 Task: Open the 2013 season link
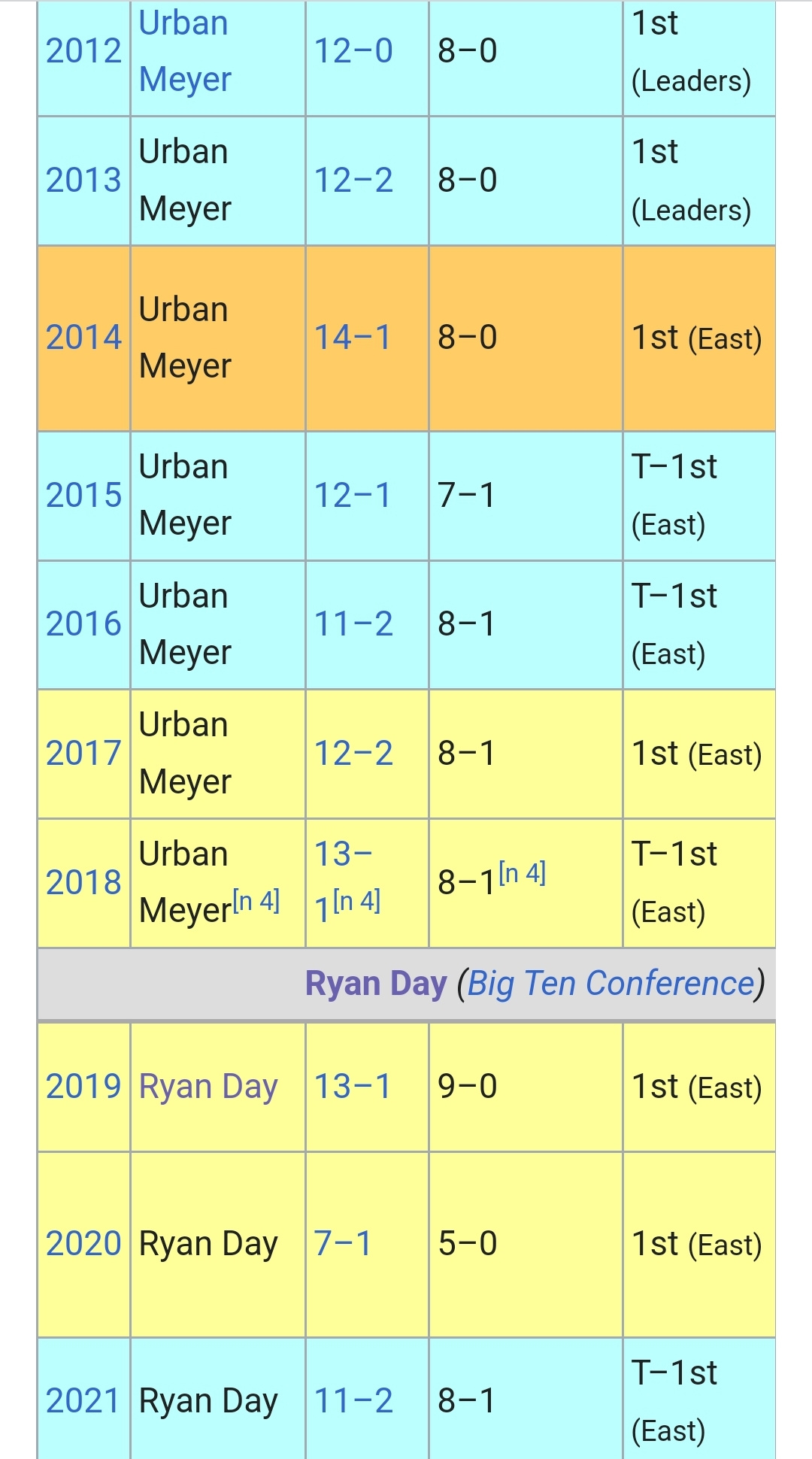pos(83,180)
